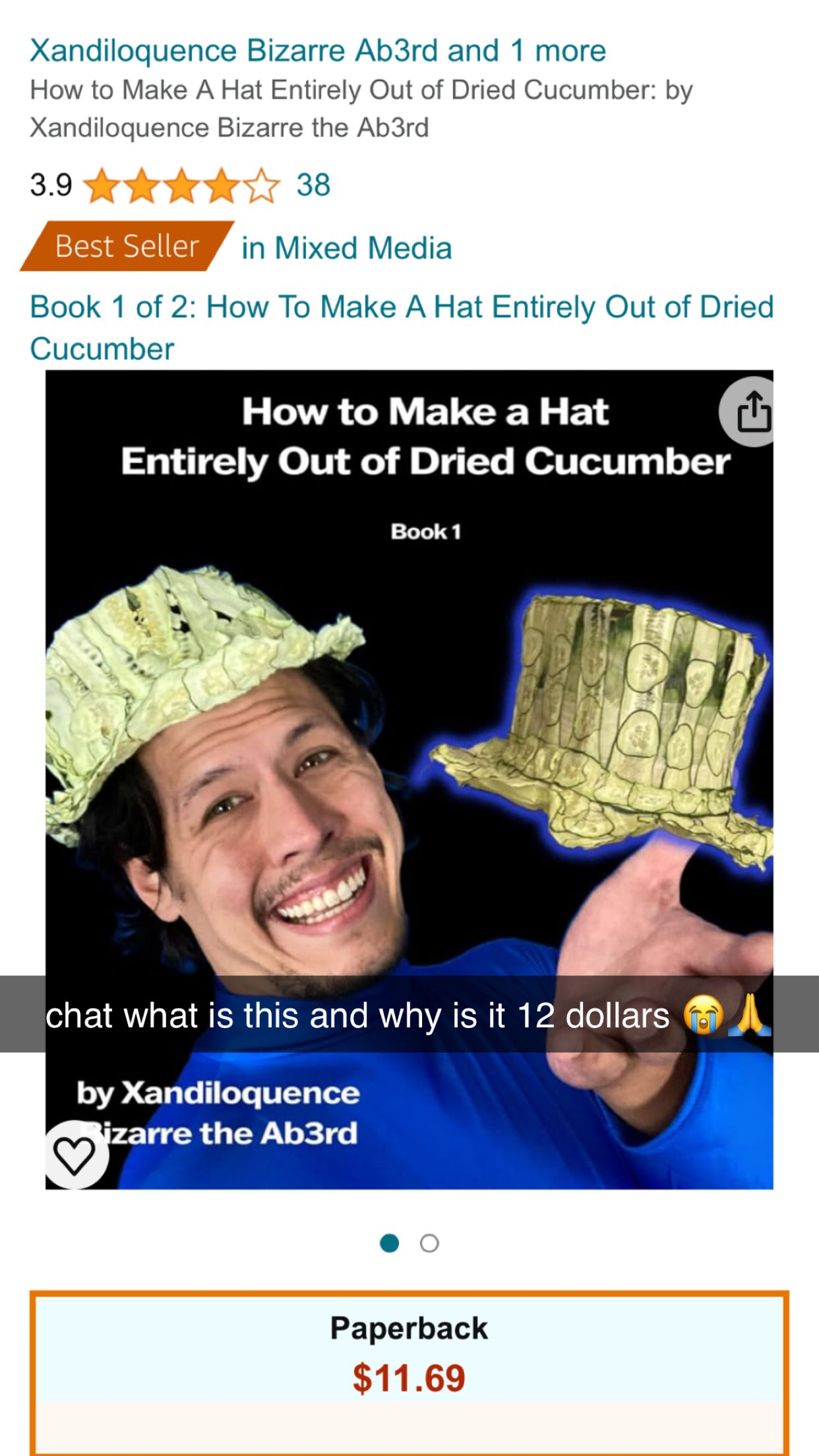Jump to the second image via page dot
This screenshot has height=1456, width=819.
click(x=429, y=1243)
